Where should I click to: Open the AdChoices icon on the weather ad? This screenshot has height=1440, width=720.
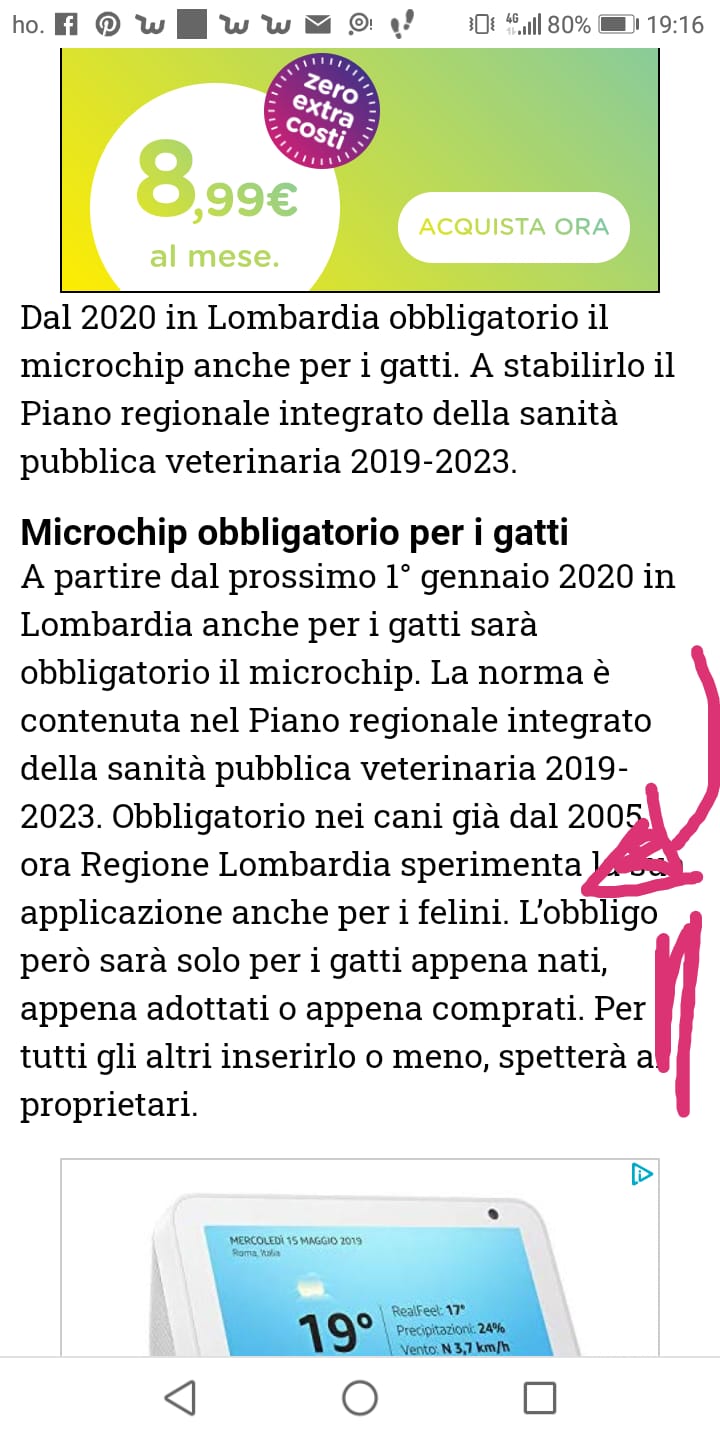(x=642, y=1174)
